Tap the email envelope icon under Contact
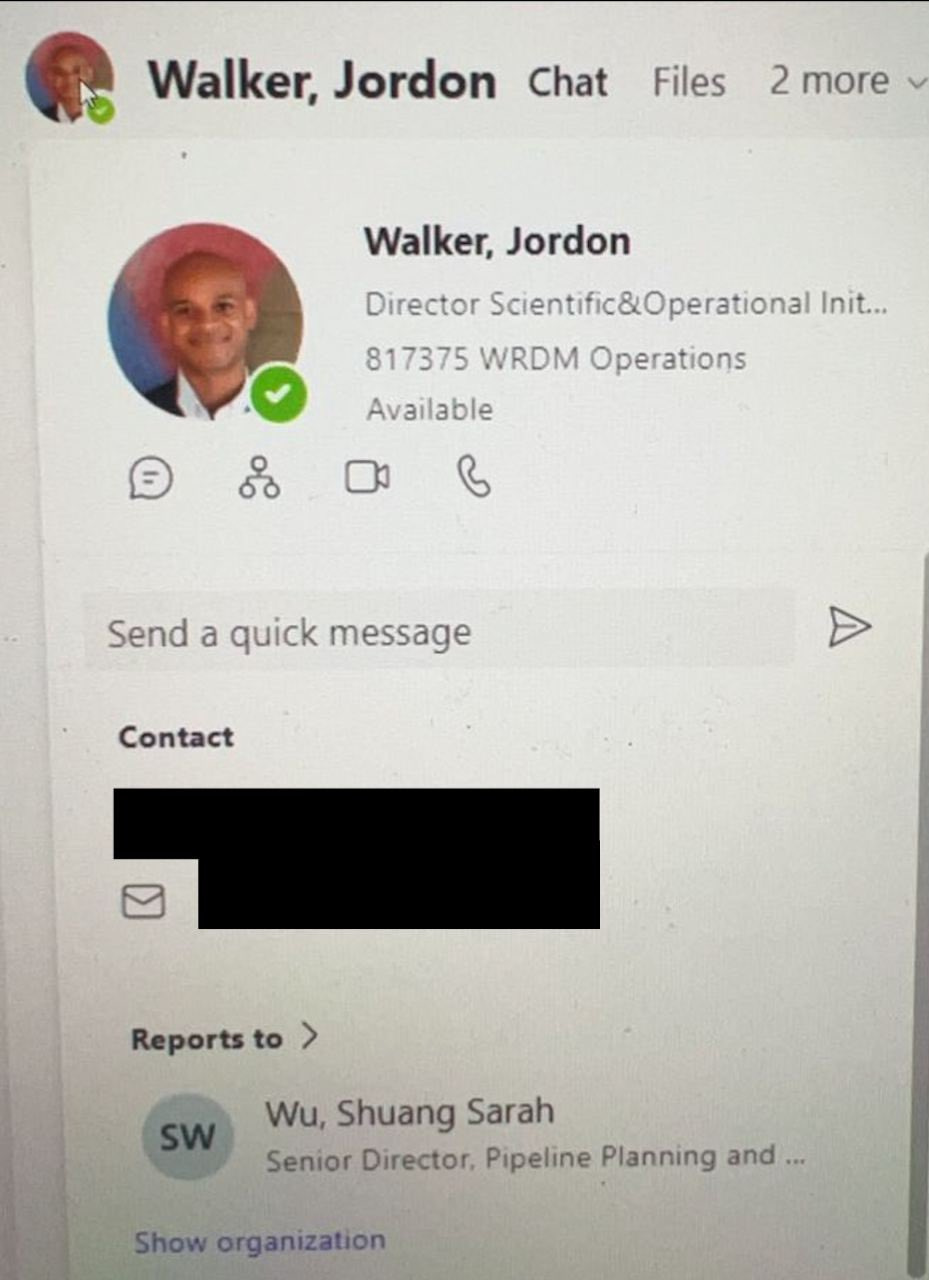Screen dimensions: 929x1280 (x=143, y=903)
